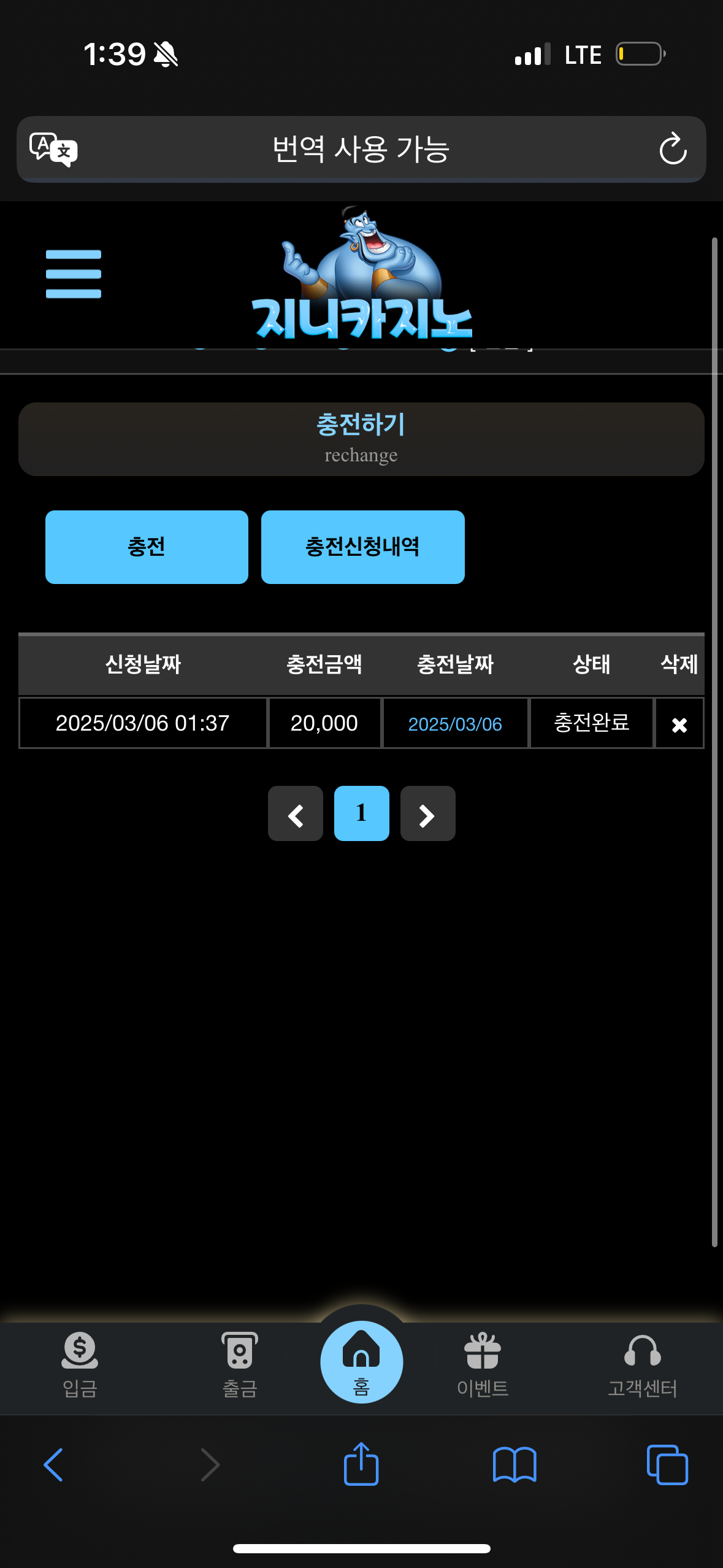The width and height of the screenshot is (723, 1568).
Task: Reload the page in Safari
Action: 673,149
